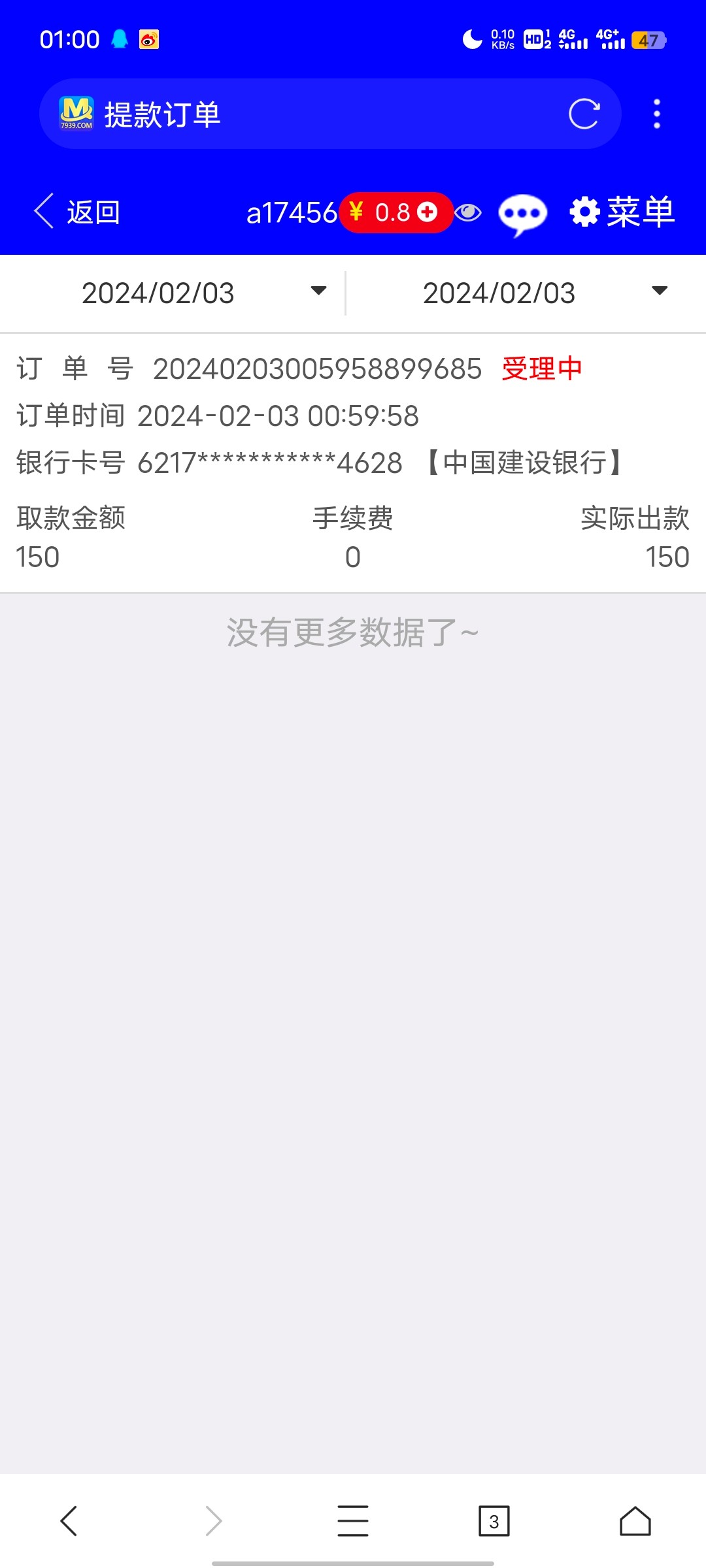The width and height of the screenshot is (706, 1568).
Task: Open the chat bubble for customer service
Action: (522, 214)
